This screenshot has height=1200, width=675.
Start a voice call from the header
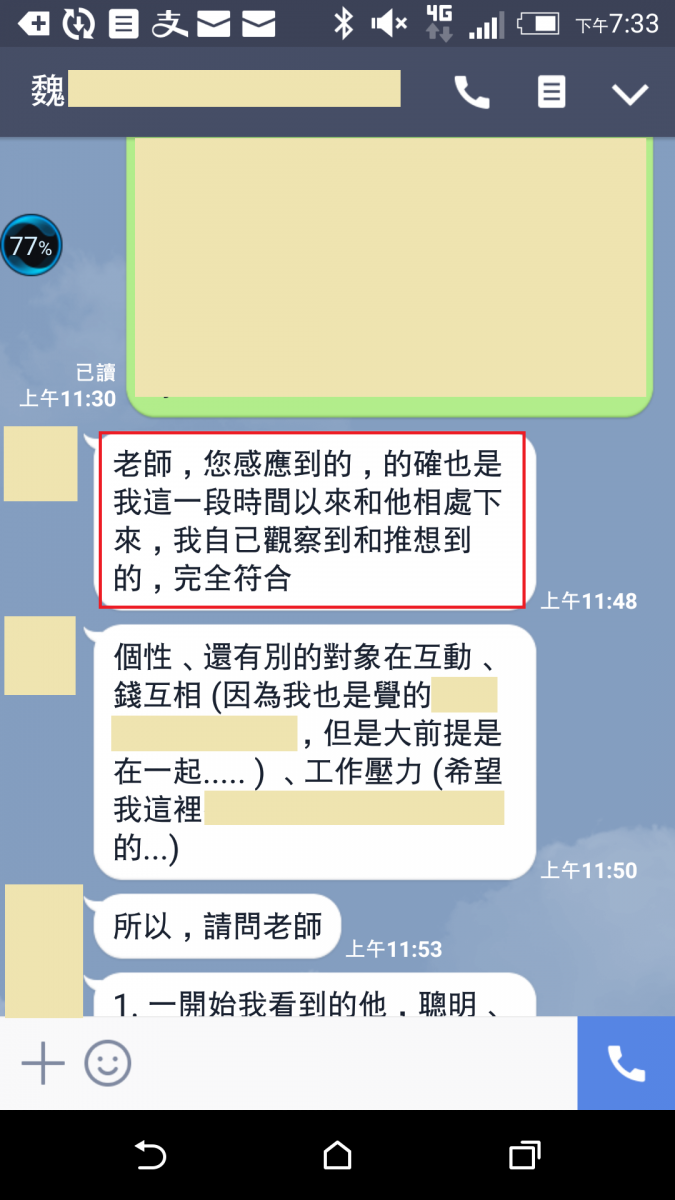click(x=472, y=93)
